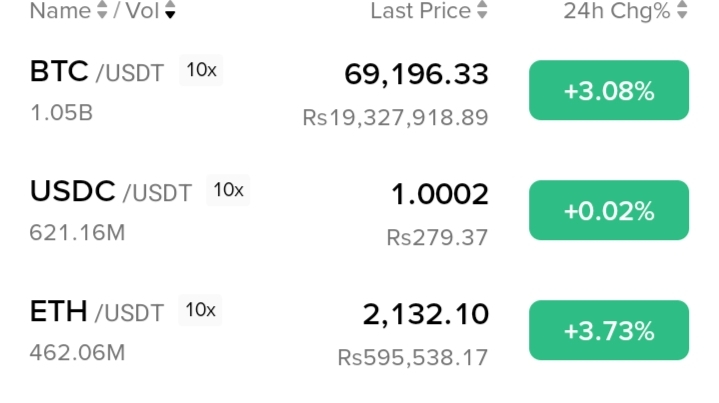Screen dimensions: 719x403
Task: Tap the +3.08% change button for BTC
Action: point(608,91)
